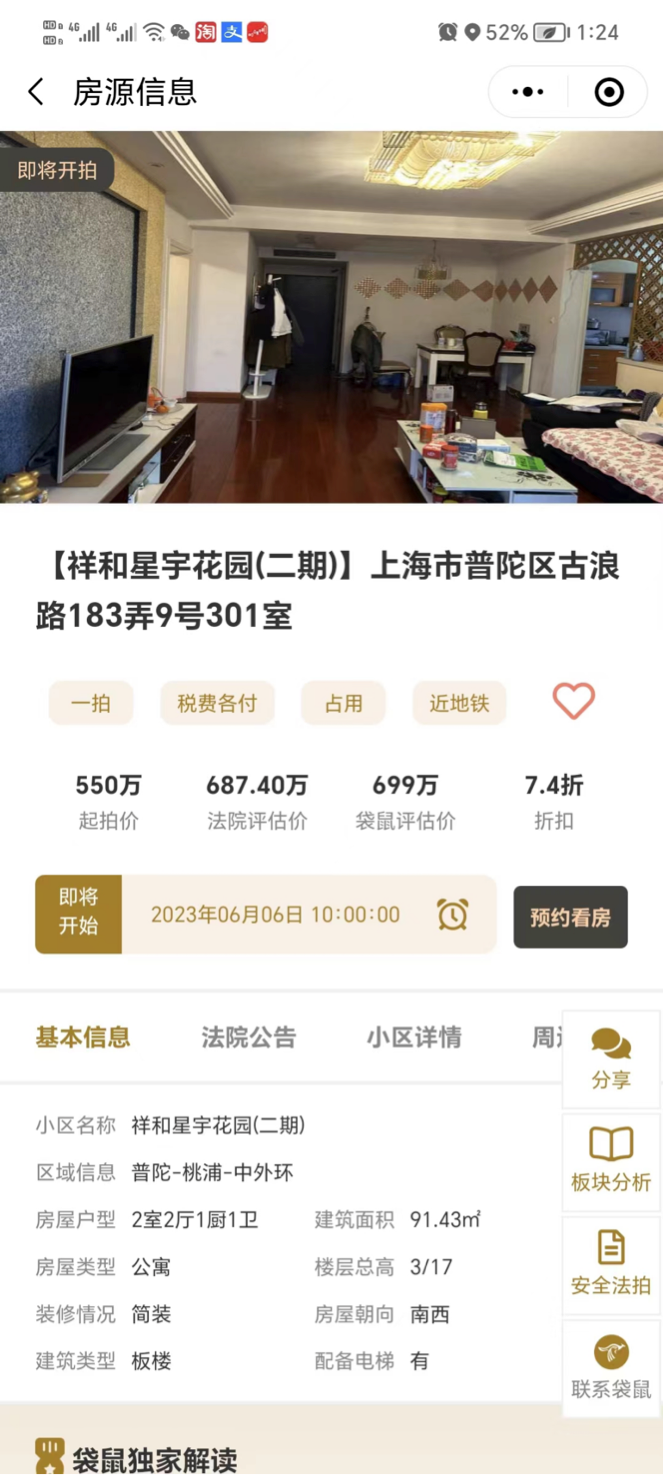Go back from 房源信息 page

point(36,93)
